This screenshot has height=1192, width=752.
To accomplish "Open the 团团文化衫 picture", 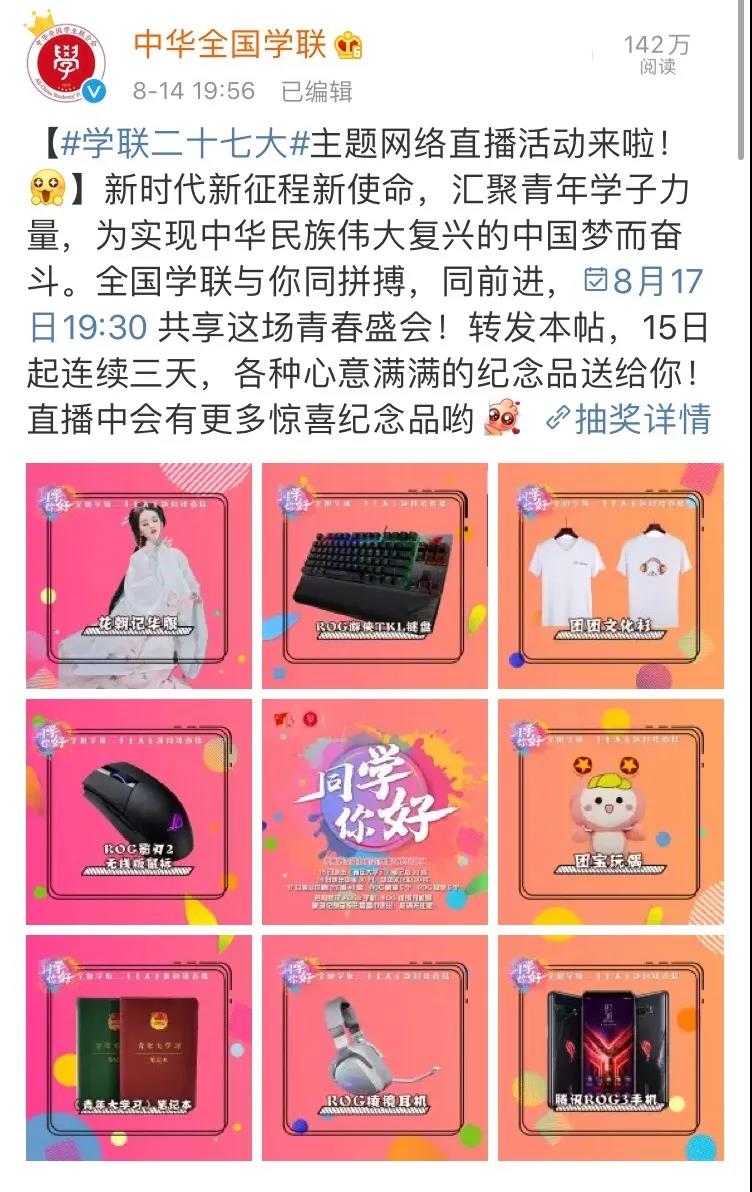I will pos(610,575).
